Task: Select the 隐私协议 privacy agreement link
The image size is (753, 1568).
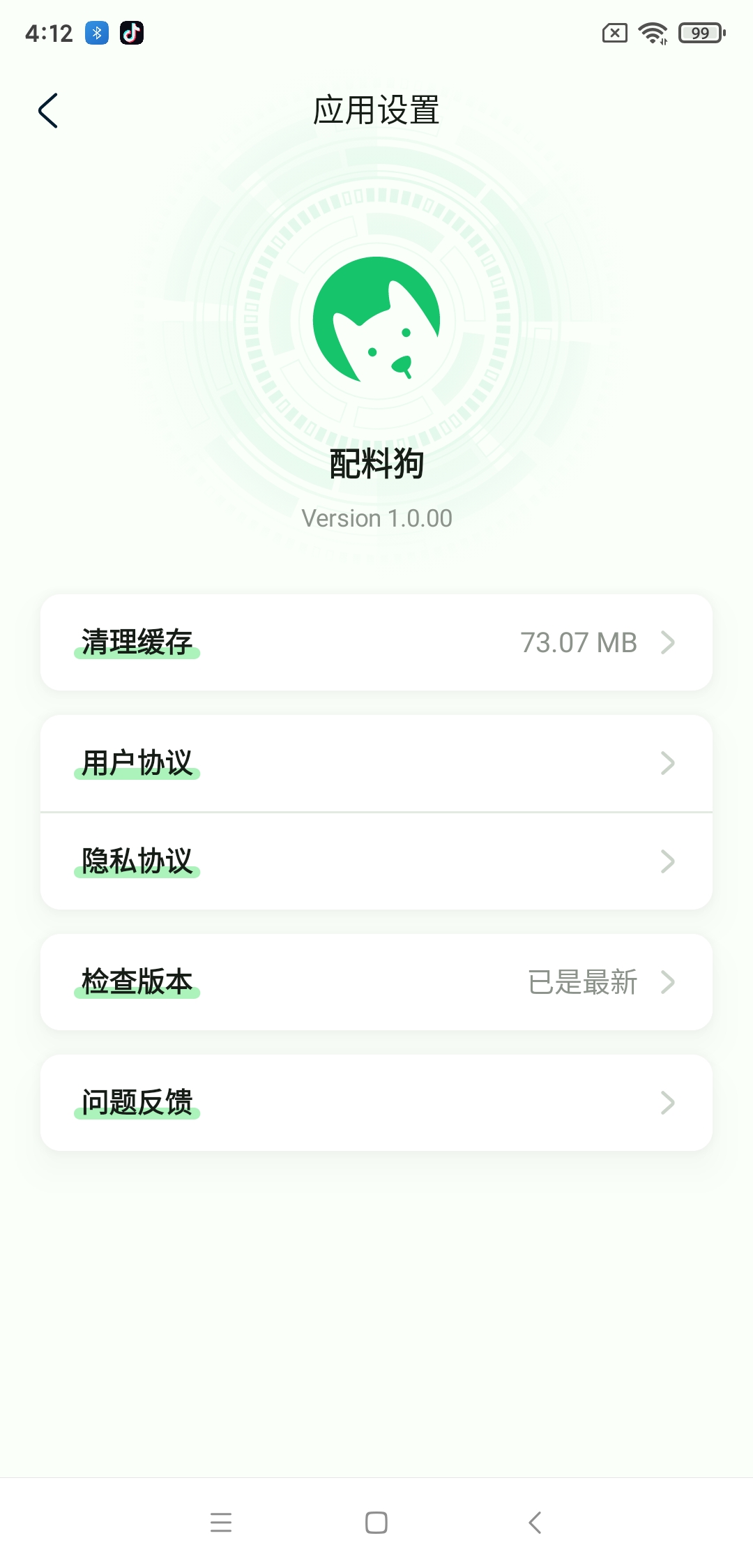Action: tap(137, 861)
